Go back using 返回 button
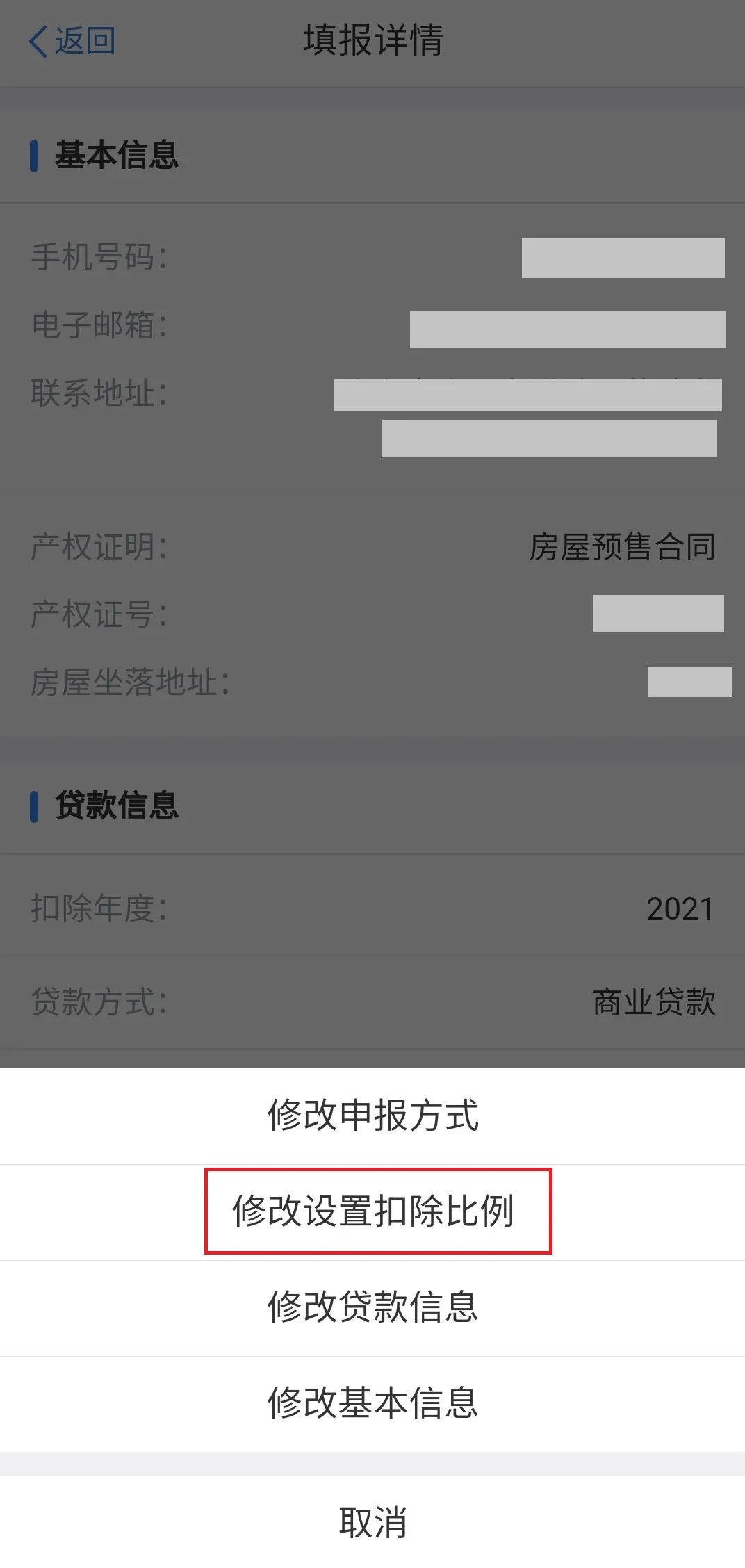 [72, 41]
